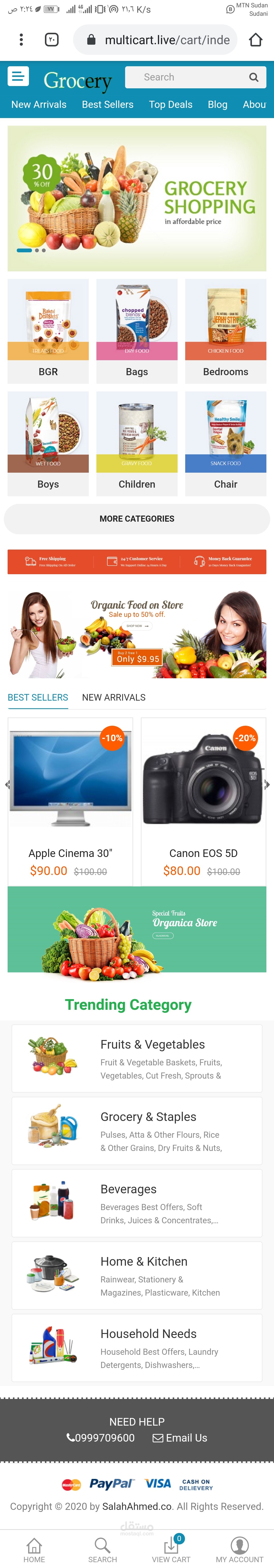The height and width of the screenshot is (1568, 274).
Task: Open the Children category tile
Action: pos(137,443)
